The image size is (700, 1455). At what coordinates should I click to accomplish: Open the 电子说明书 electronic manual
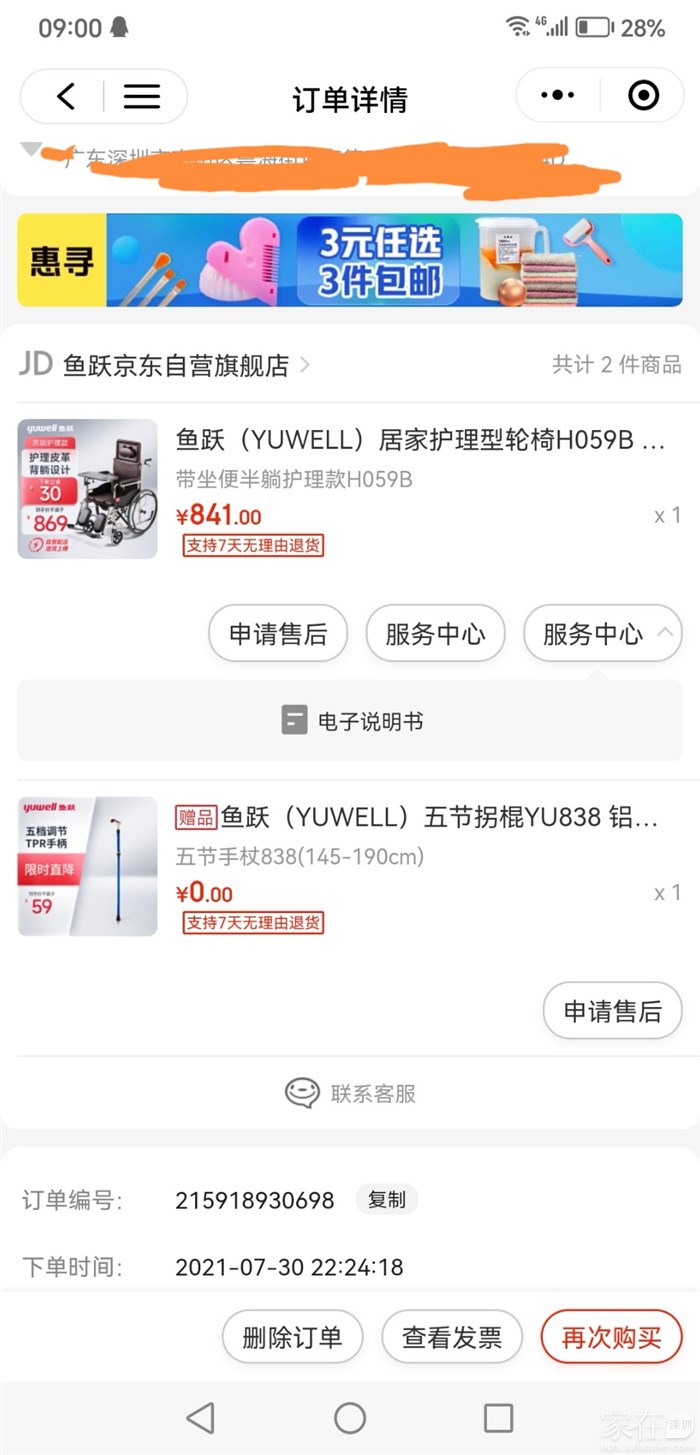350,721
